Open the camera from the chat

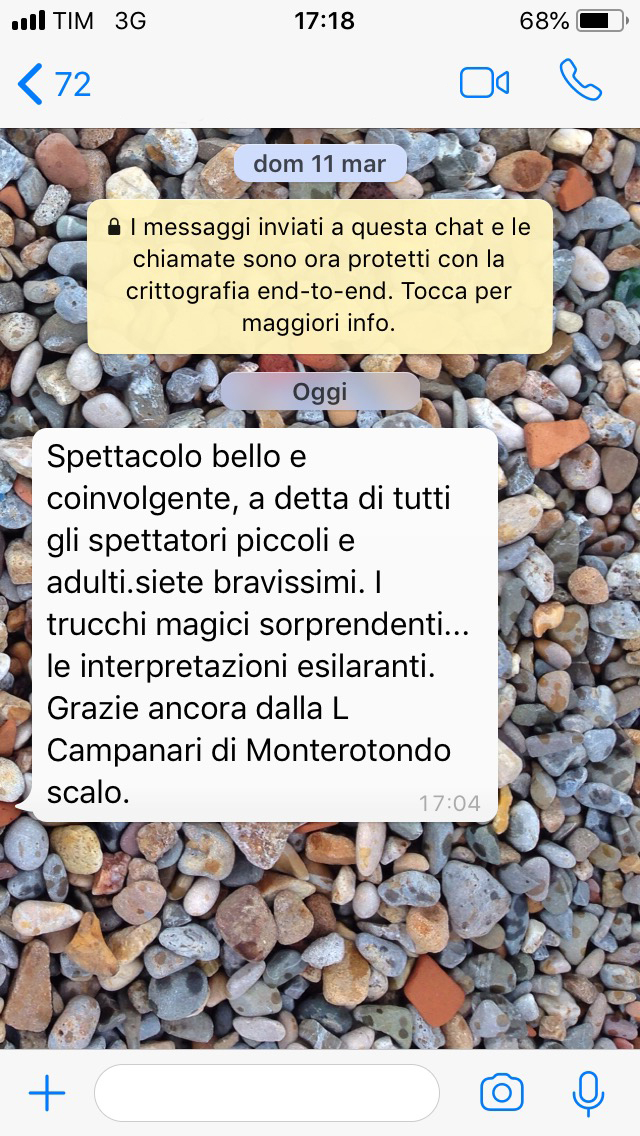pyautogui.click(x=502, y=1092)
